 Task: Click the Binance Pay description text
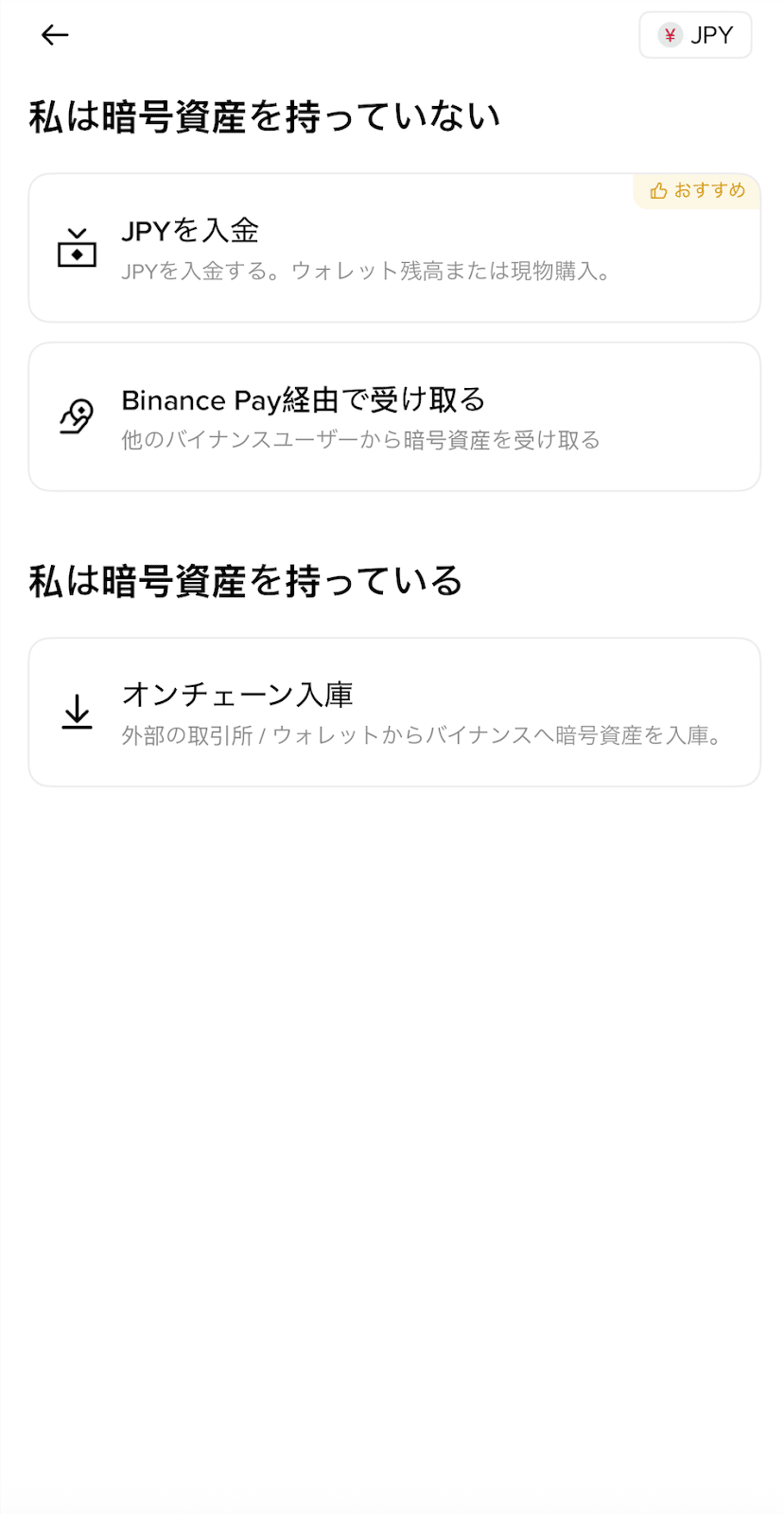click(x=362, y=439)
